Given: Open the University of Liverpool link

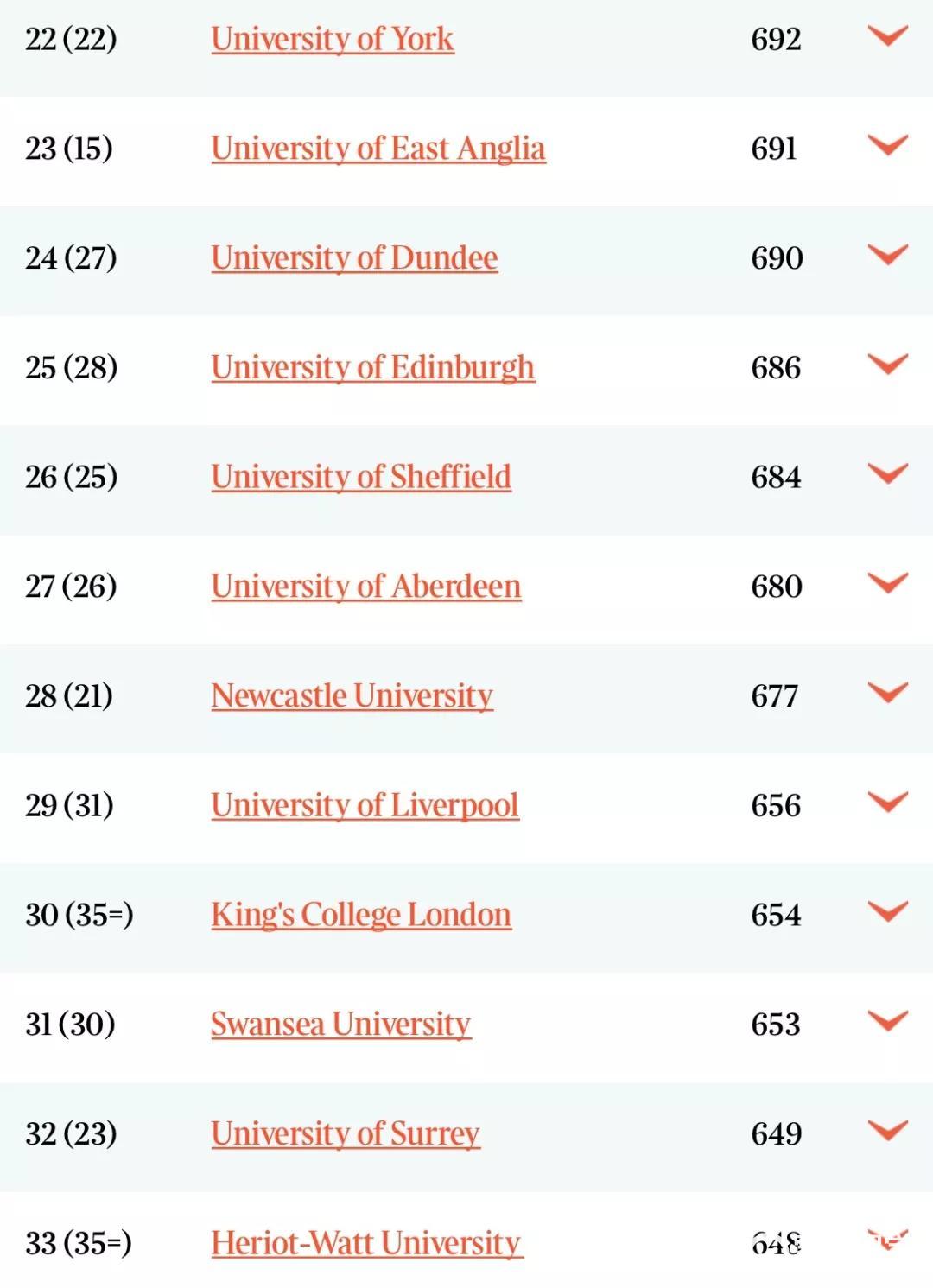Looking at the screenshot, I should (365, 806).
